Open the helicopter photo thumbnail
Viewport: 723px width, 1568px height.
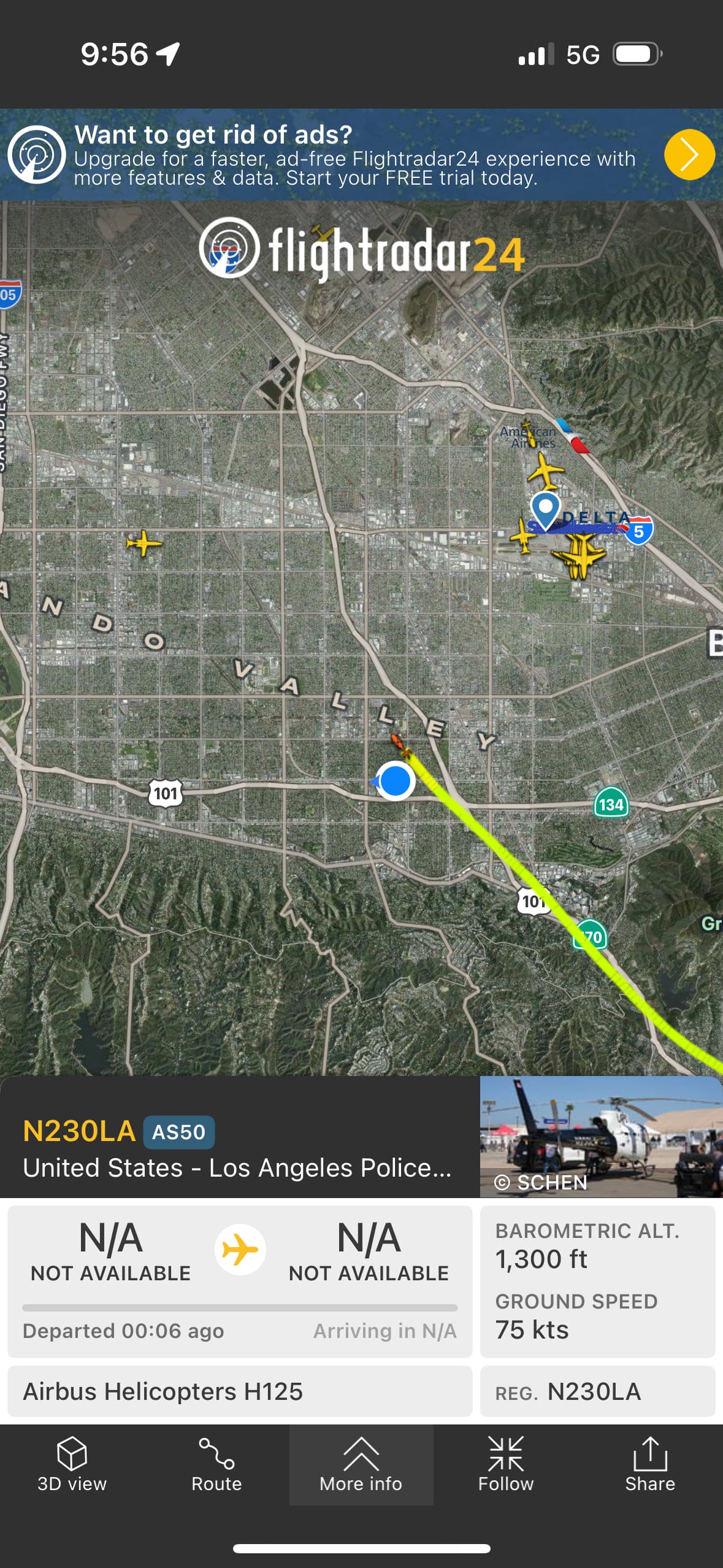(601, 1136)
